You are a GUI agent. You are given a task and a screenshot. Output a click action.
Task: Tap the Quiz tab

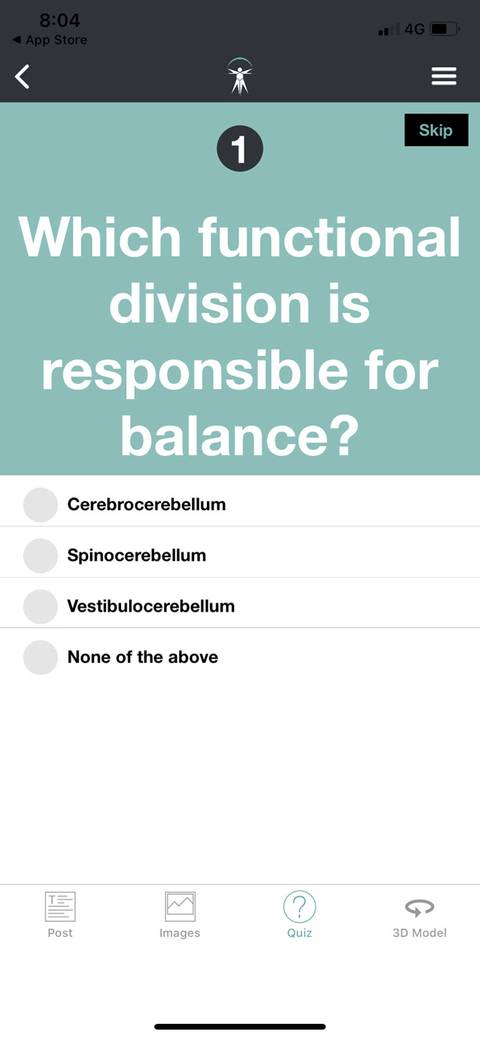tap(299, 914)
